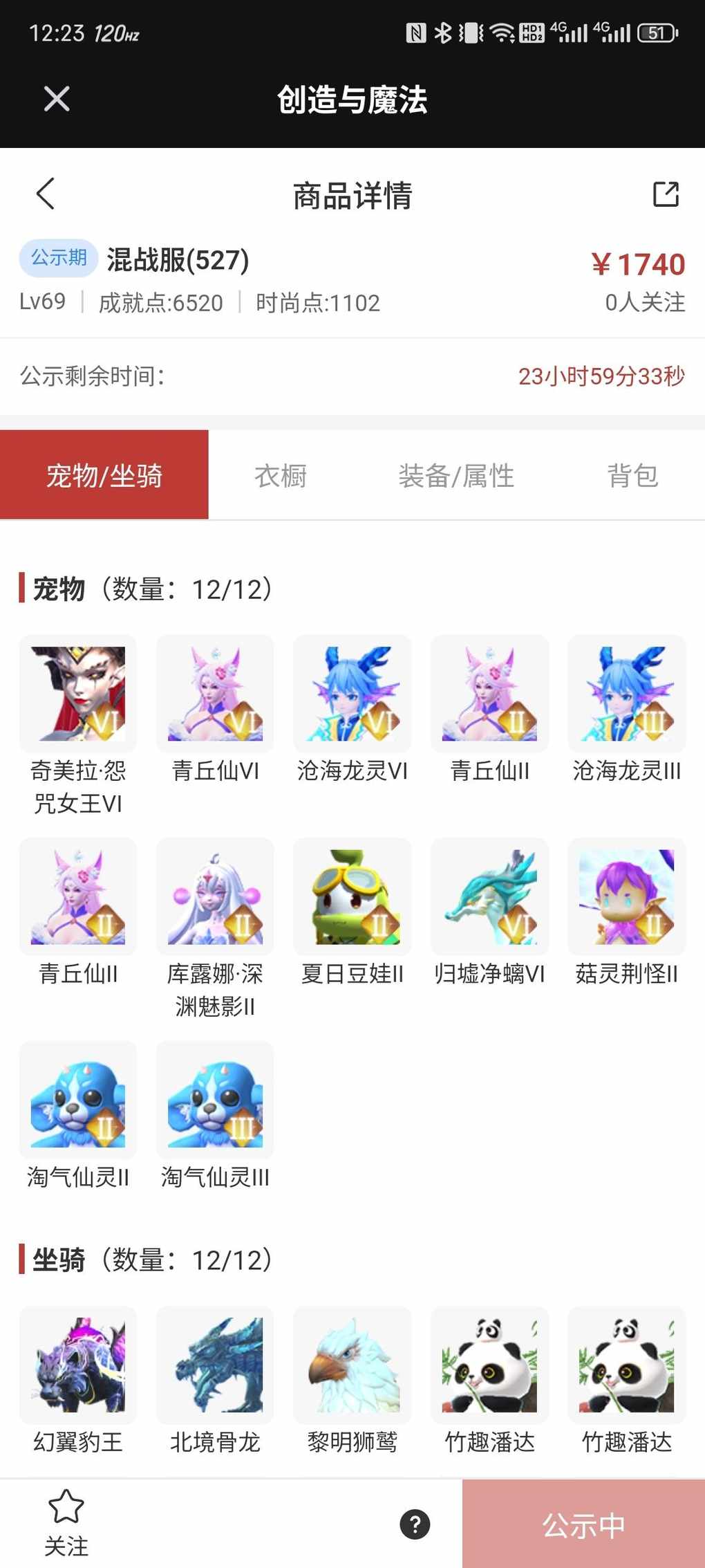This screenshot has height=1568, width=705.
Task: Tap the 淘气仙灵III pet tile
Action: tap(215, 1100)
